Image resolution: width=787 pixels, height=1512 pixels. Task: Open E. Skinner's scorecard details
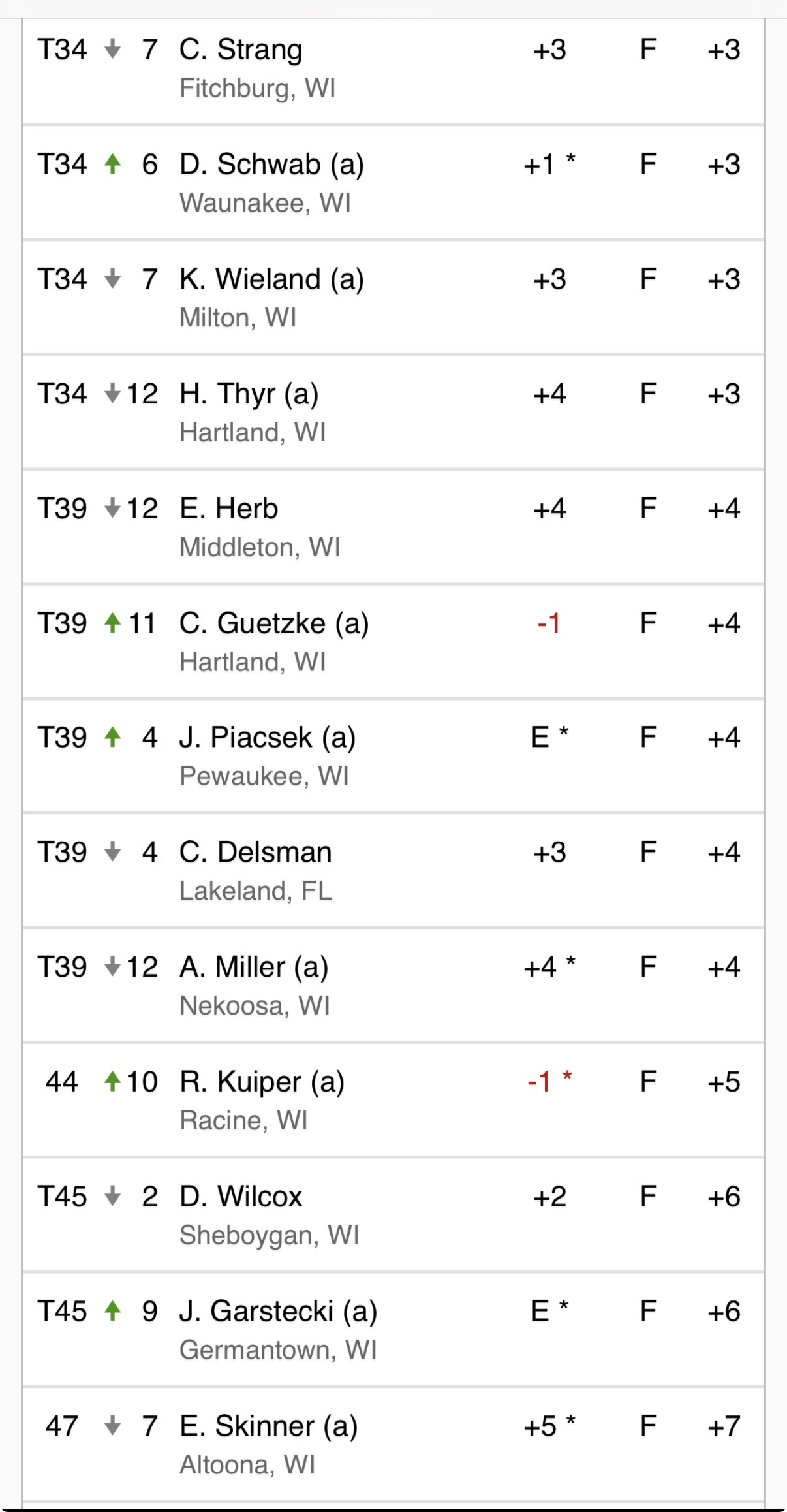click(393, 1444)
